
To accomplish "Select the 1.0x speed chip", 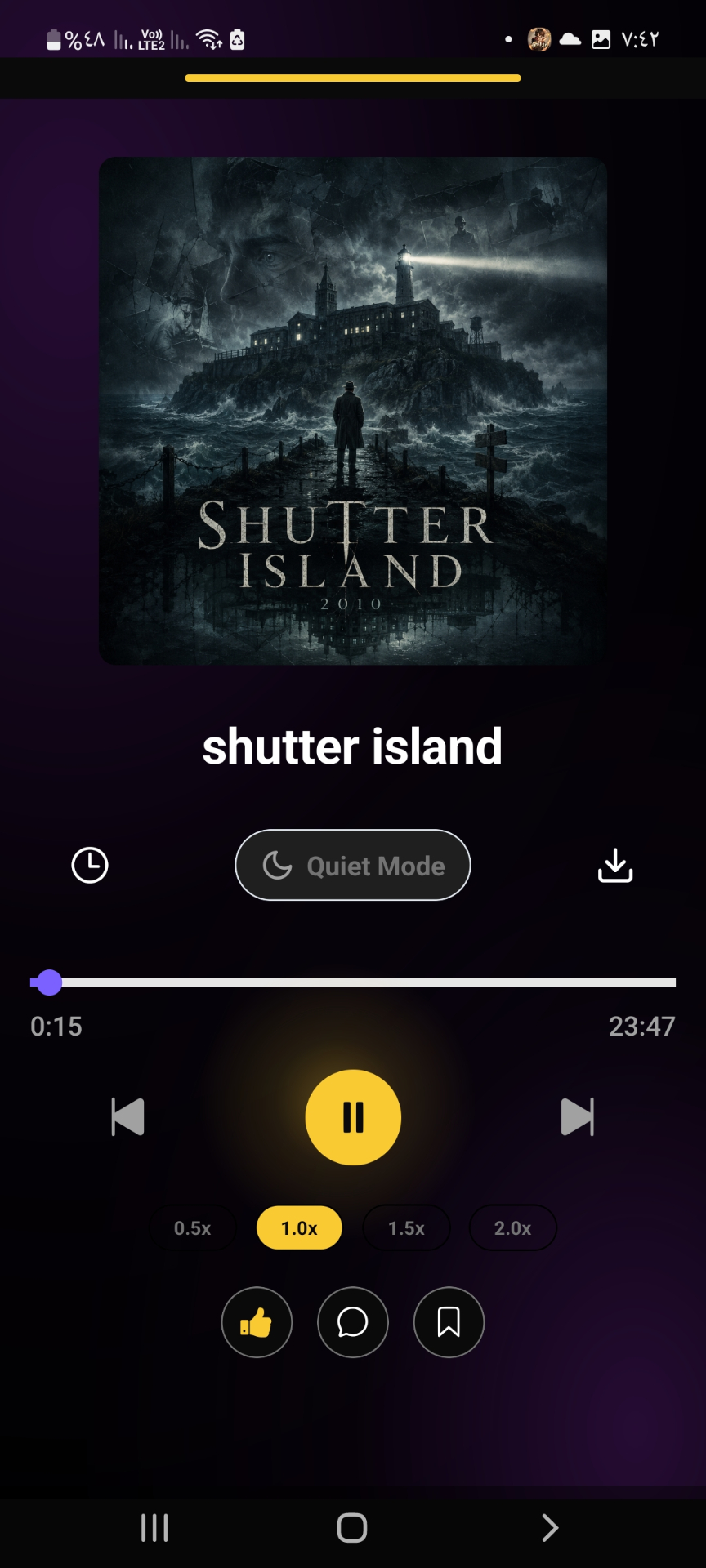I will (299, 1227).
